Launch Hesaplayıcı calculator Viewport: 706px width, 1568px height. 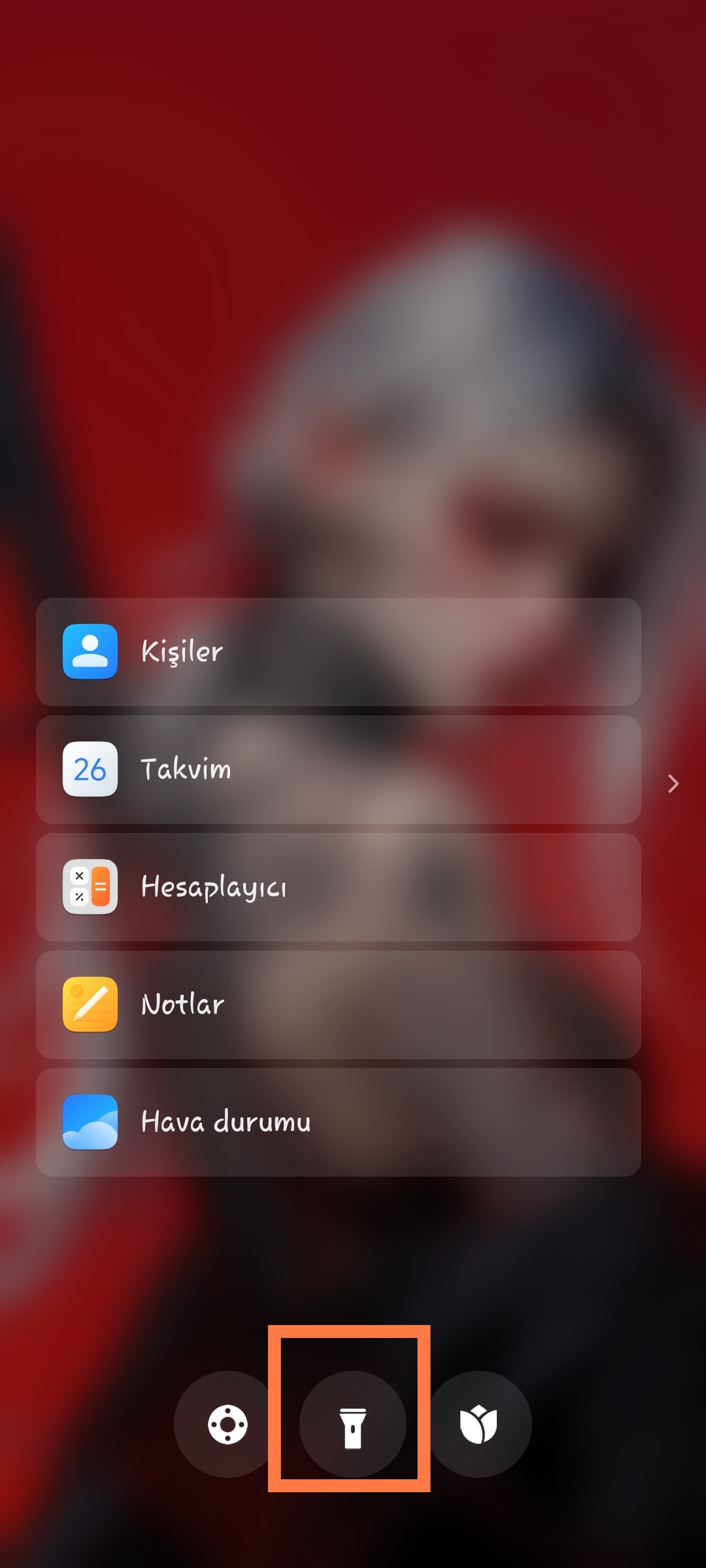tap(338, 887)
